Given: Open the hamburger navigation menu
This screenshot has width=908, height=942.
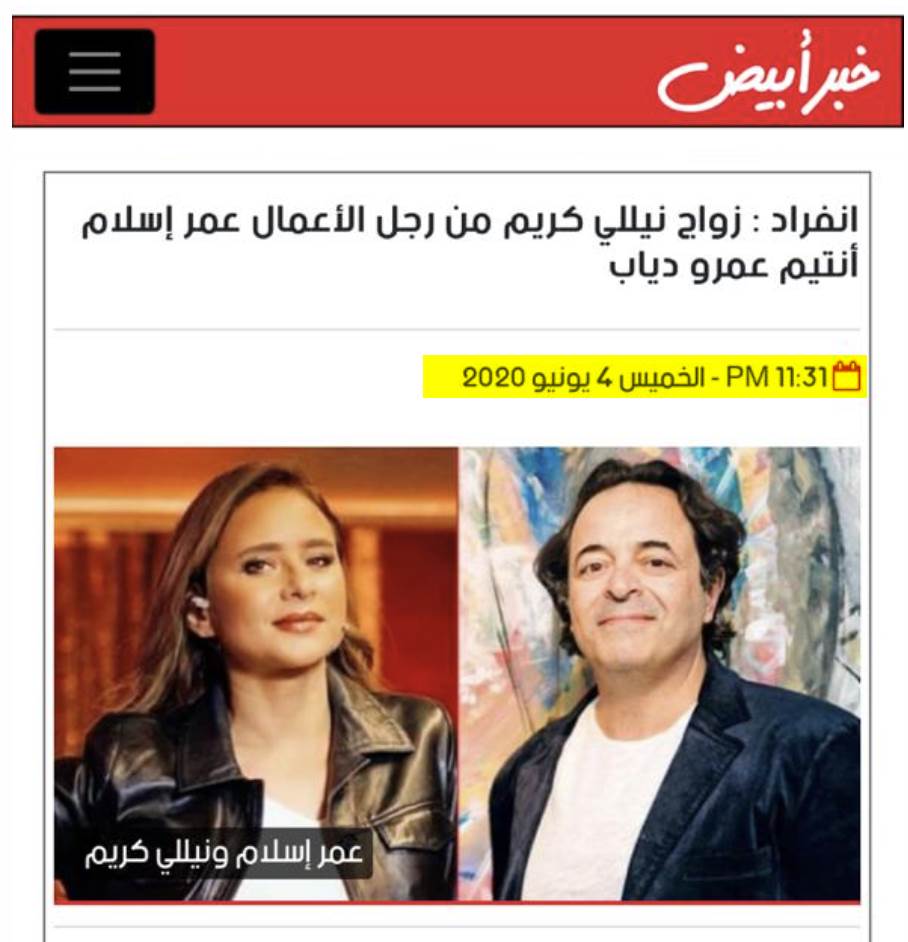Looking at the screenshot, I should [95, 72].
